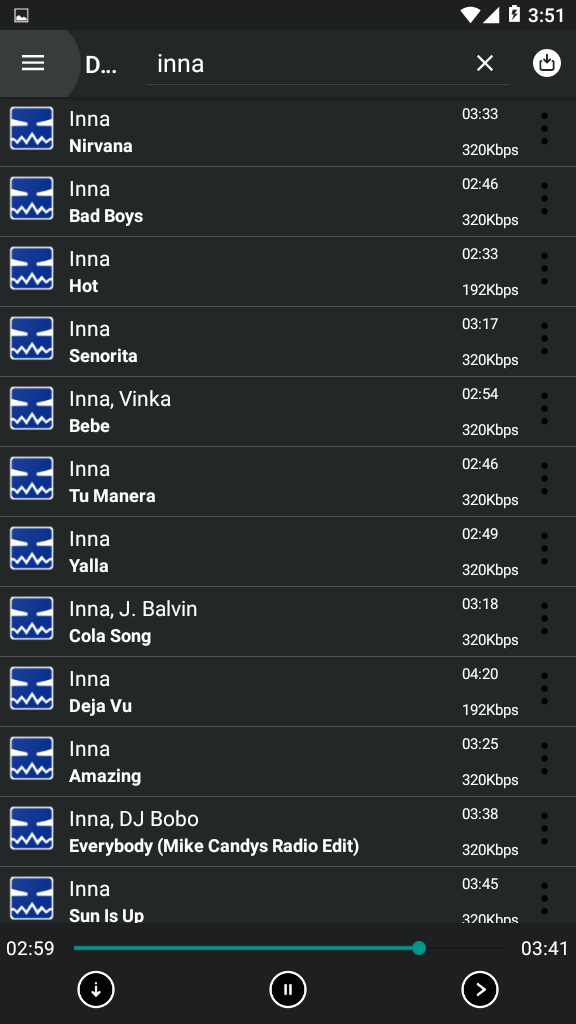
Task: Play Cola Song by Inna, J. Balvin
Action: tap(288, 622)
